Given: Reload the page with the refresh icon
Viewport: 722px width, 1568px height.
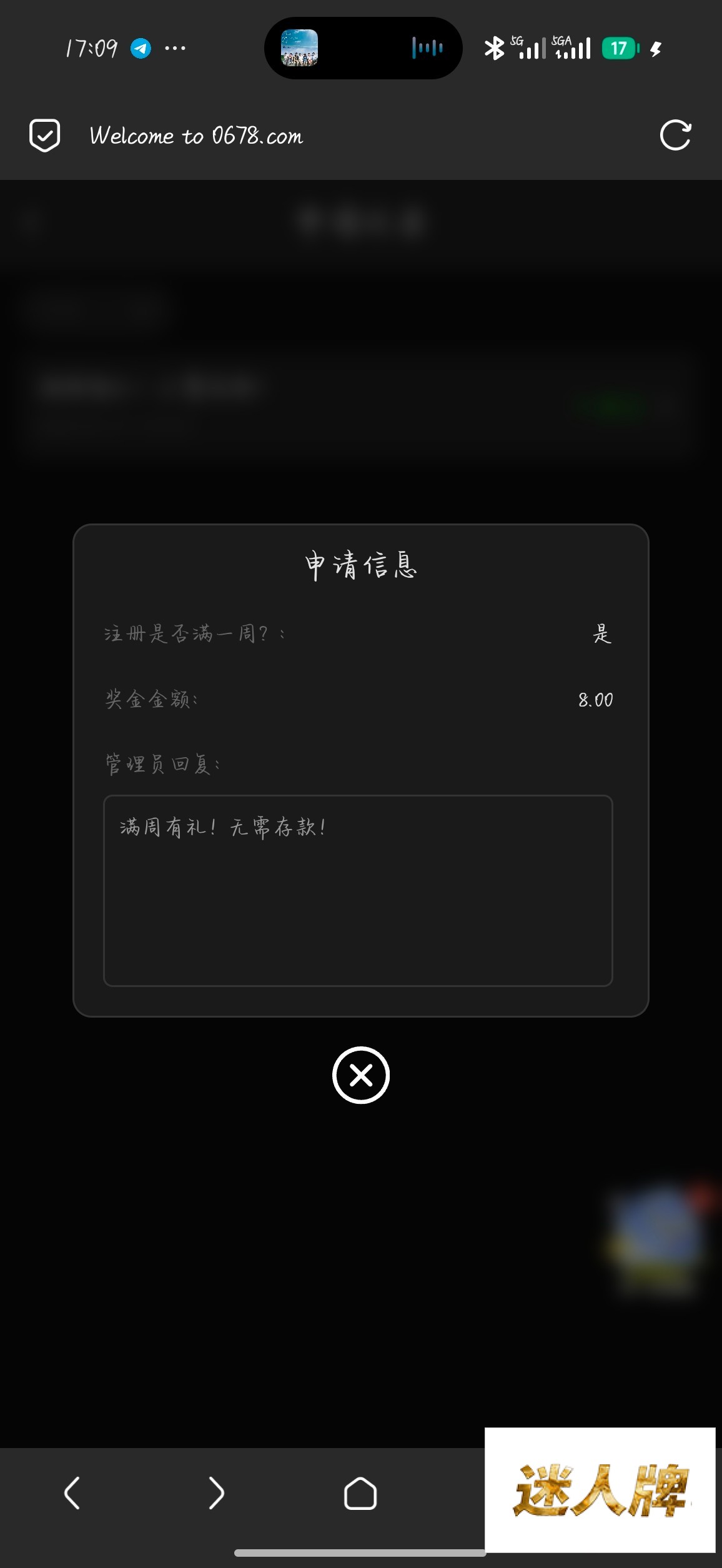Looking at the screenshot, I should click(675, 135).
